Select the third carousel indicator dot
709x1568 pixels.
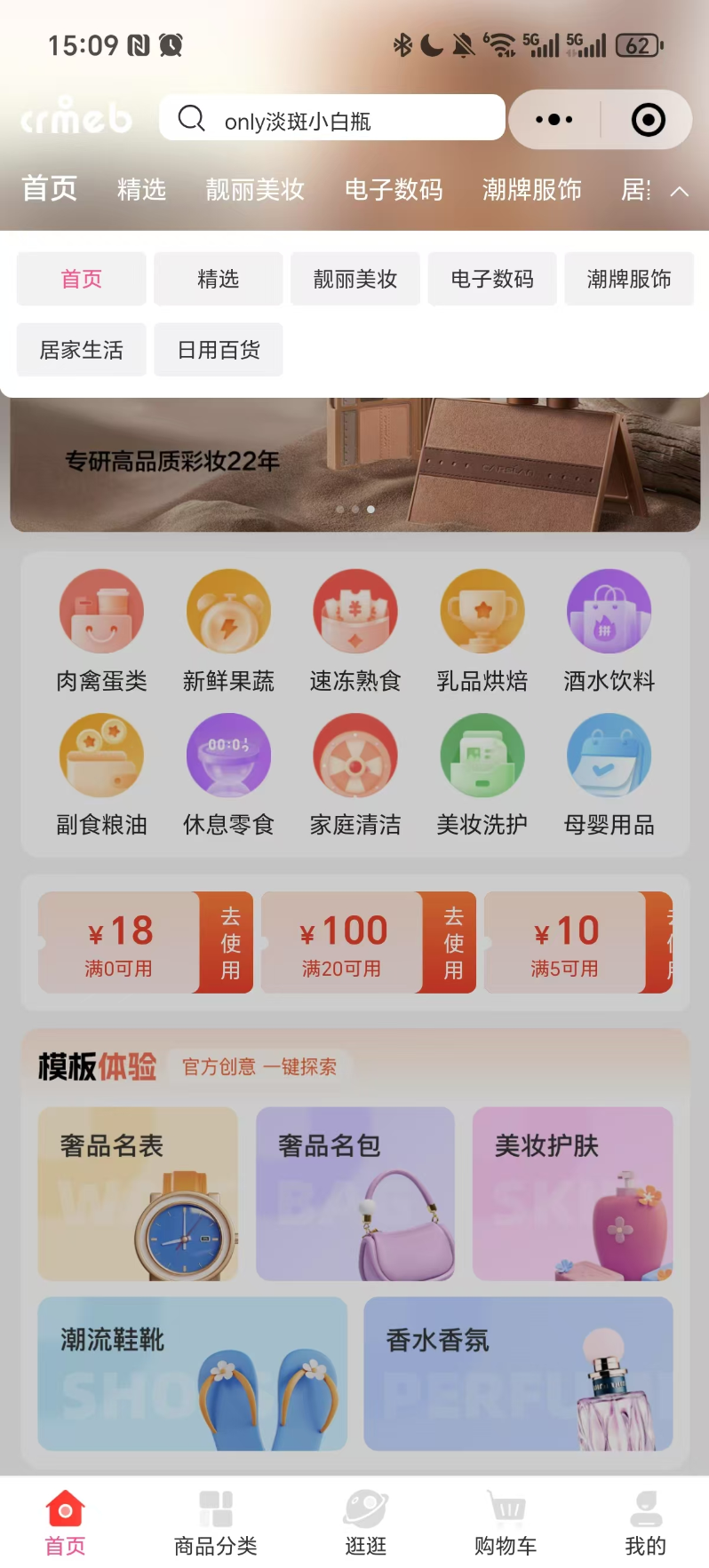(370, 509)
